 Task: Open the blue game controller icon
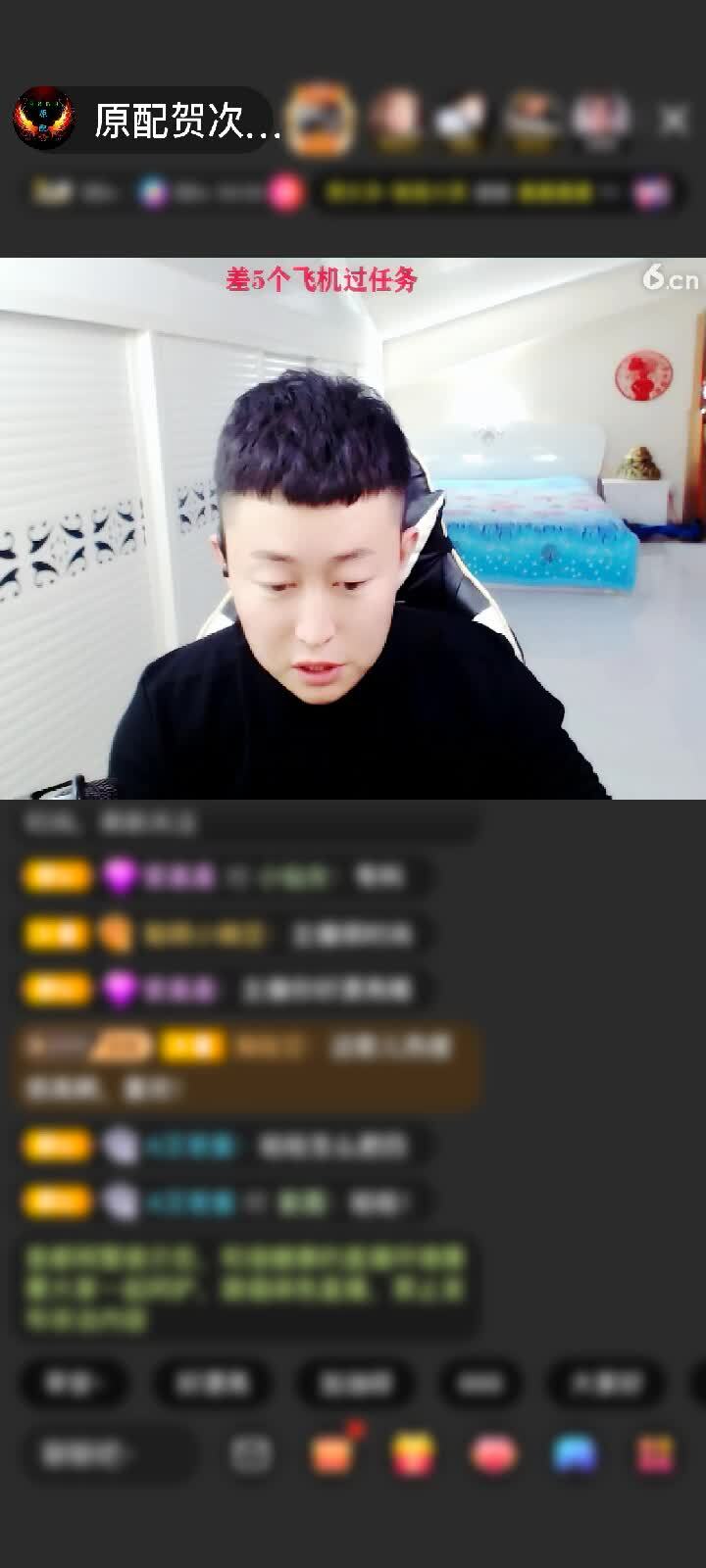(x=576, y=1454)
